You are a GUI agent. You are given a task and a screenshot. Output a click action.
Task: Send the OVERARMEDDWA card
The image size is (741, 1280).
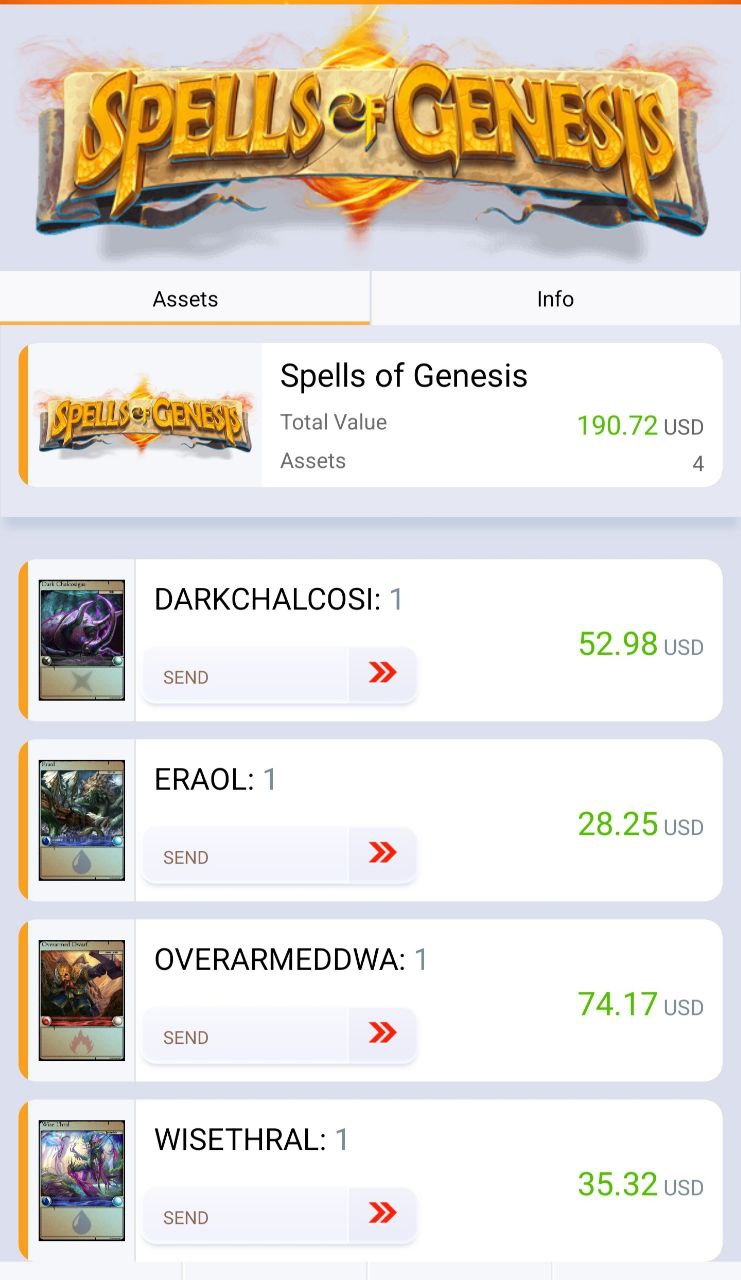[279, 1034]
